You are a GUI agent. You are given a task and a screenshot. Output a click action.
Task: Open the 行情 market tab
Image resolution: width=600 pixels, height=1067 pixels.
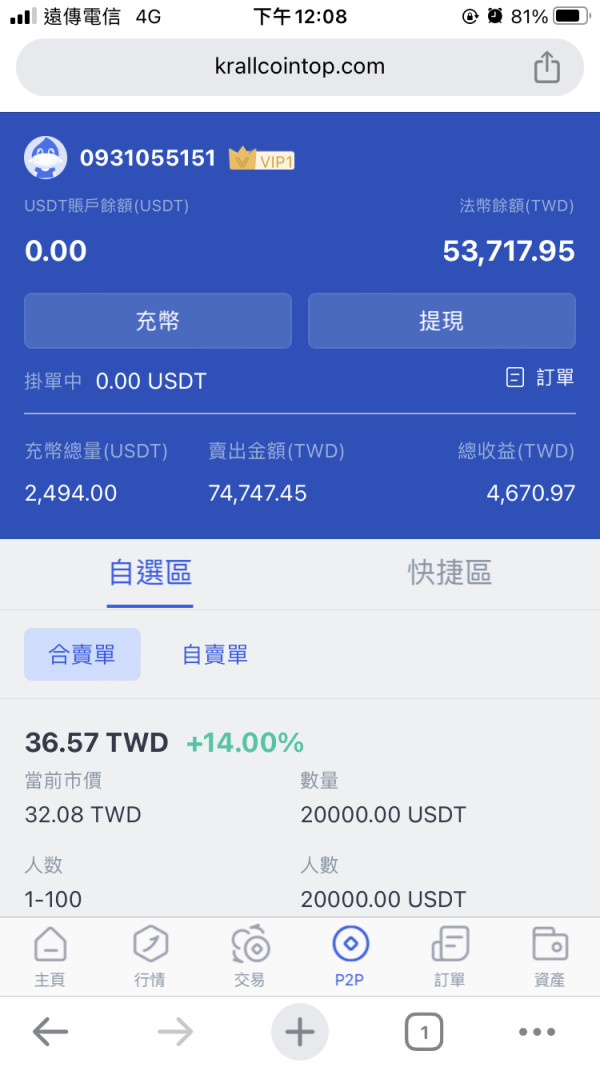pyautogui.click(x=150, y=956)
